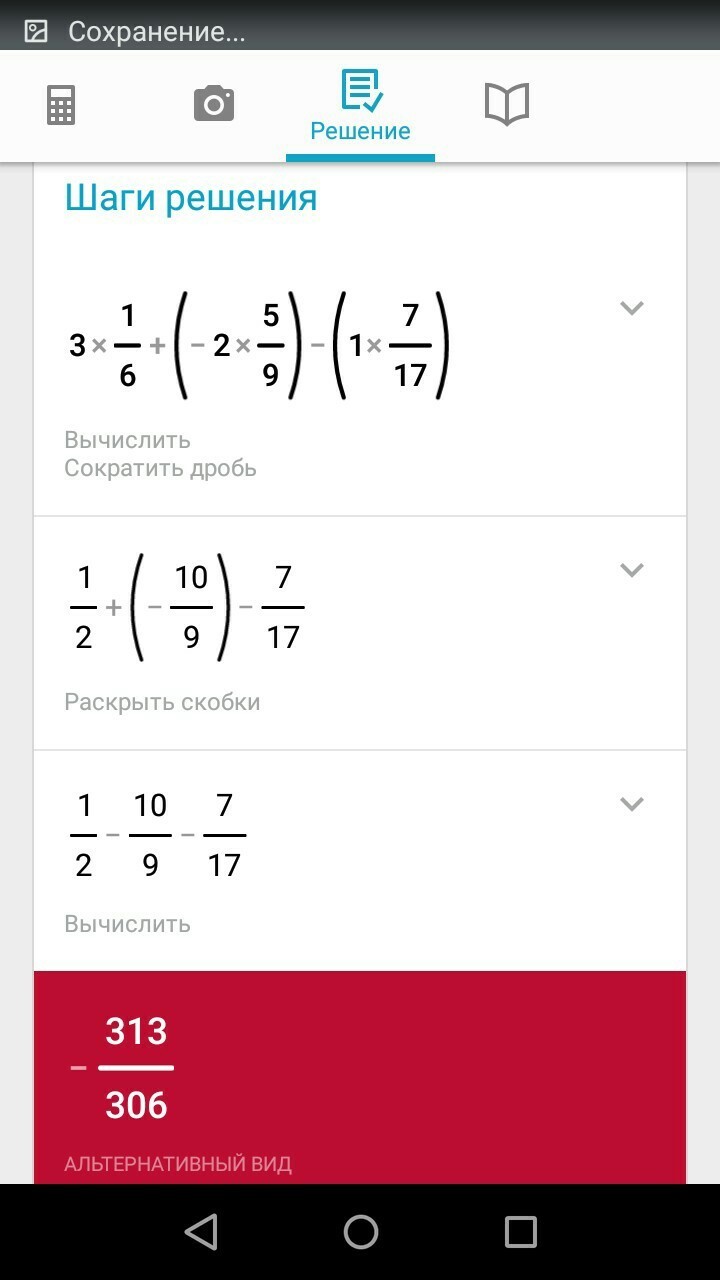Open the red result card −313/306
Screen dimensions: 720x1280
360,1075
